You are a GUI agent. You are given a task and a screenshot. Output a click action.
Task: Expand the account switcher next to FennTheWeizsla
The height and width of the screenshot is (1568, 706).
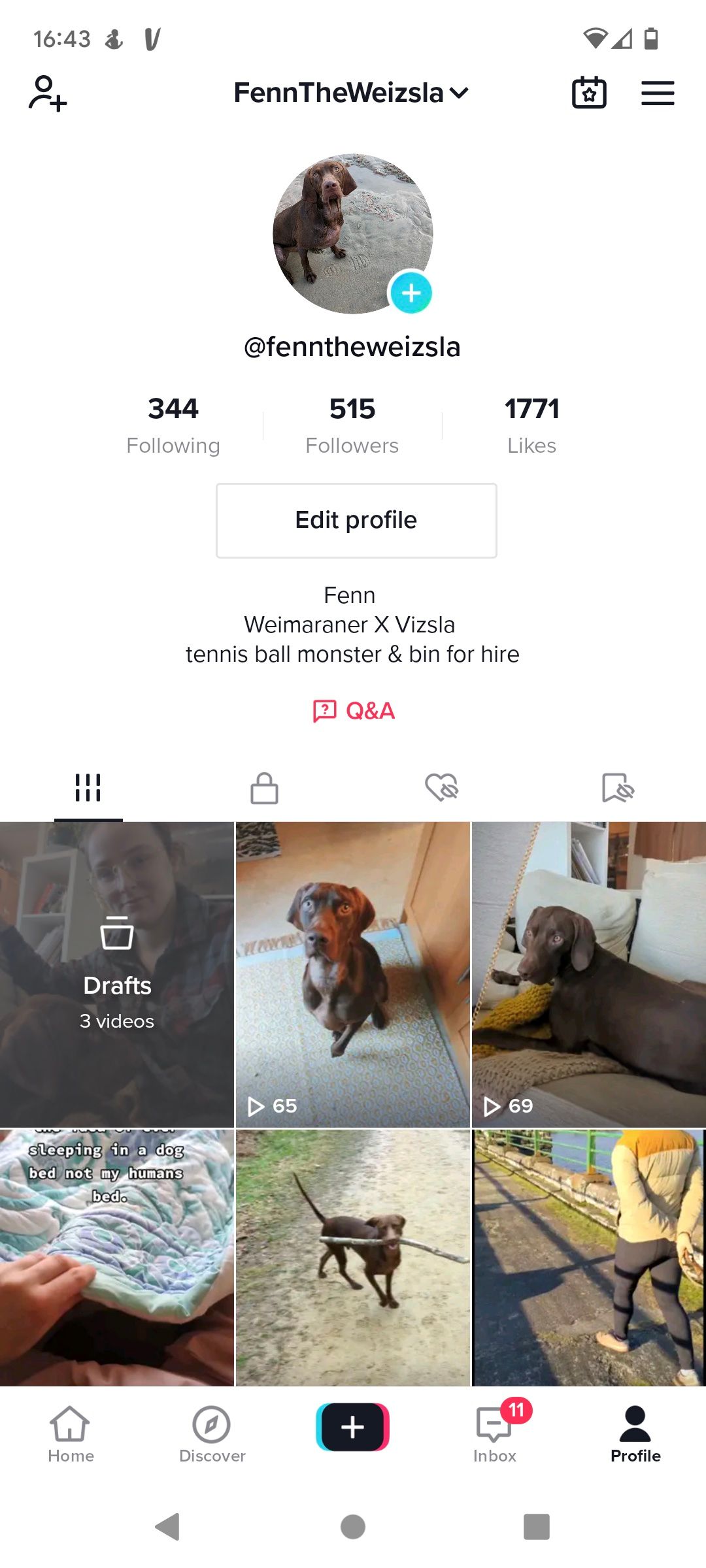460,93
